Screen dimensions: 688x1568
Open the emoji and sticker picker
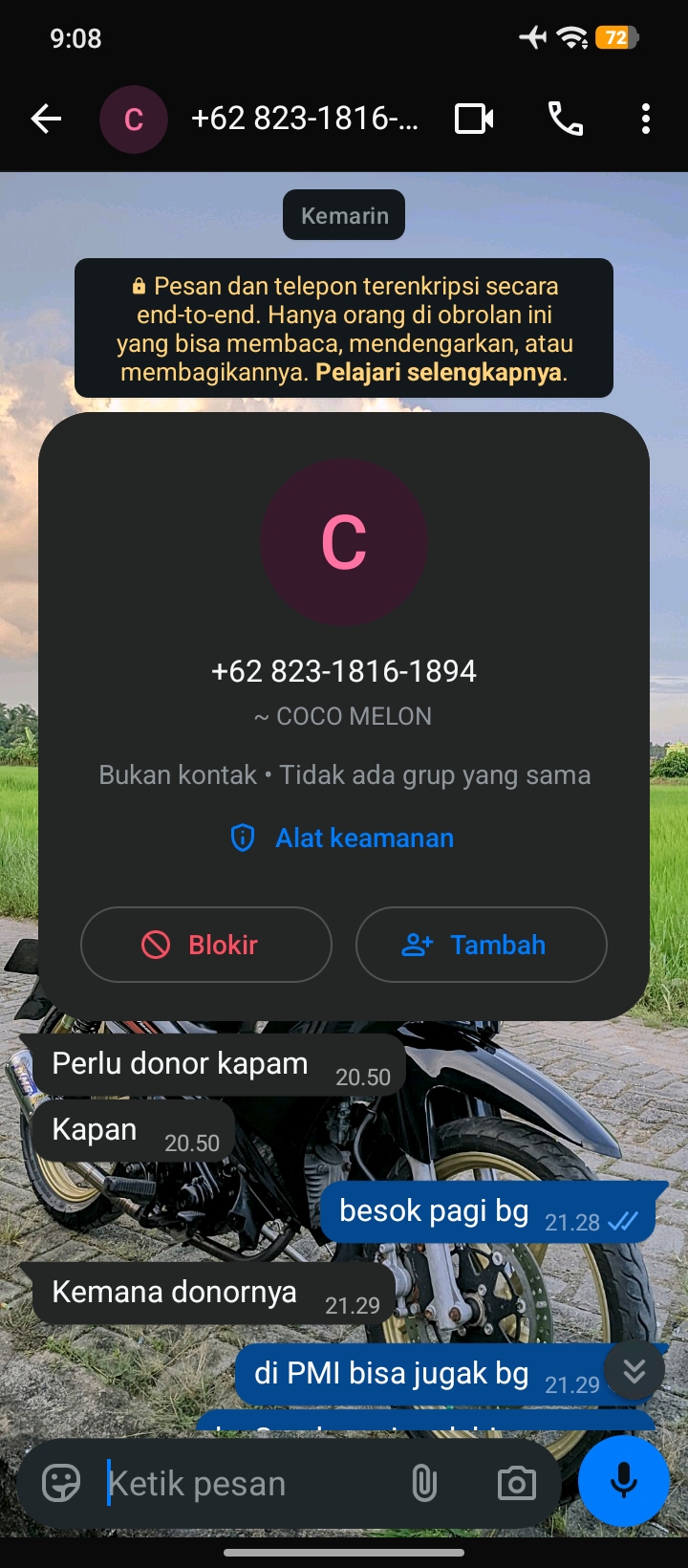point(61,1484)
